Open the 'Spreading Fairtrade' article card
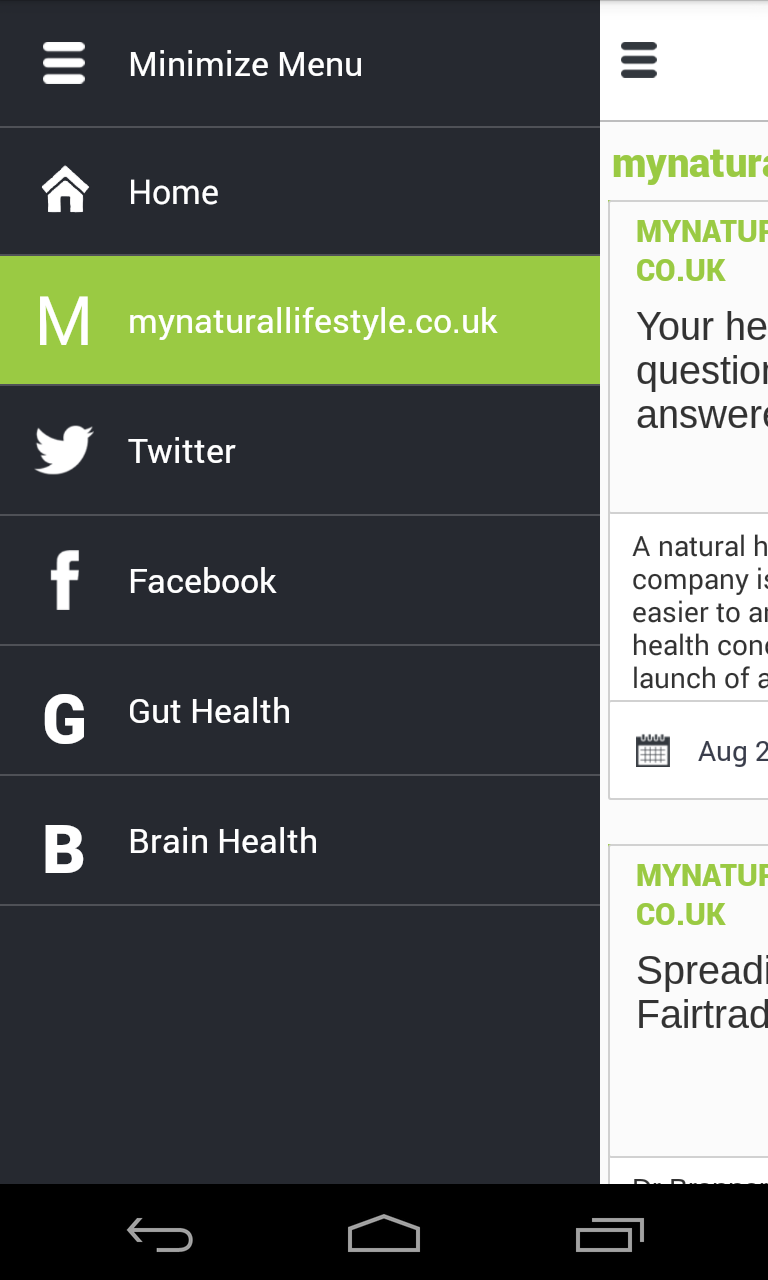This screenshot has height=1280, width=768. [x=700, y=992]
